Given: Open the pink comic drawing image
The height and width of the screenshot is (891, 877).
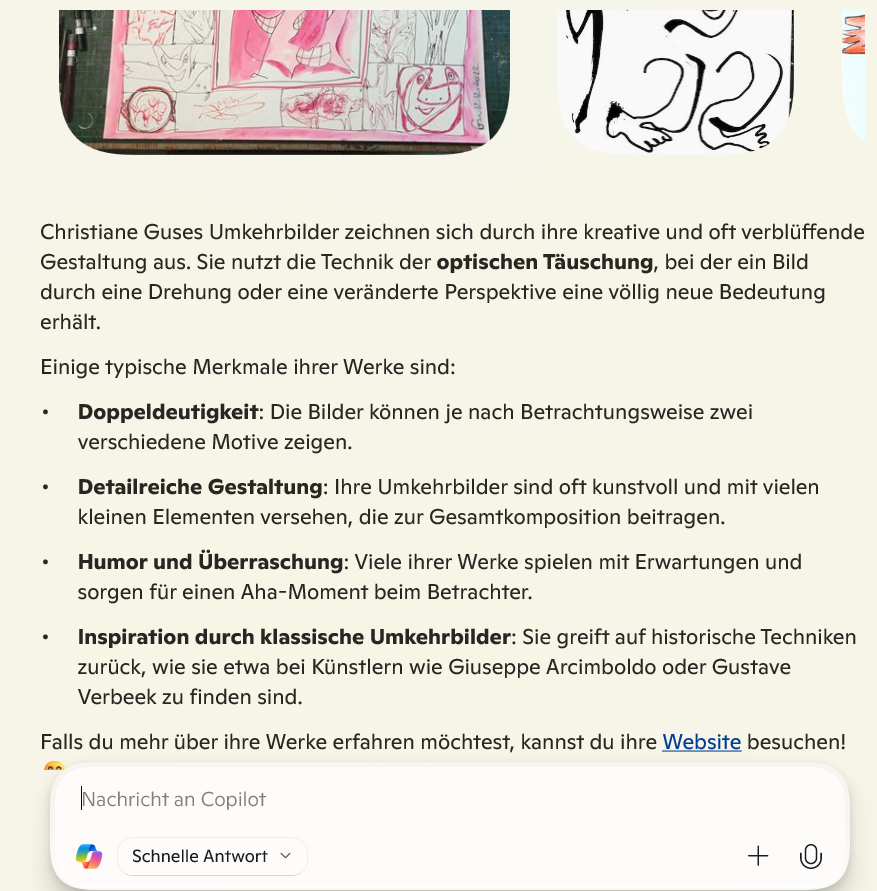Looking at the screenshot, I should [x=285, y=80].
